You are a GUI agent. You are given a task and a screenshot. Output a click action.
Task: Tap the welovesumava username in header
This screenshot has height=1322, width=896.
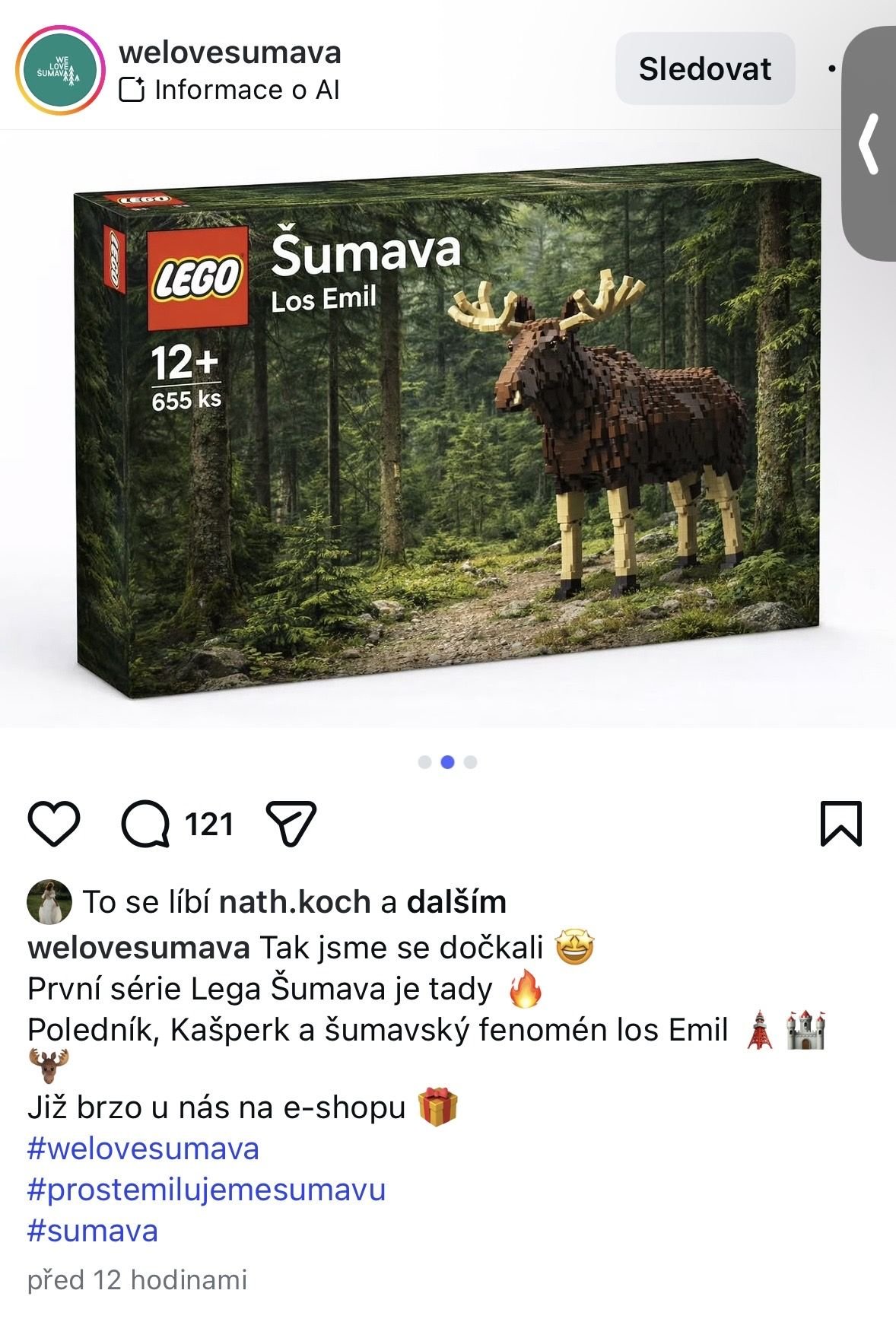[230, 53]
